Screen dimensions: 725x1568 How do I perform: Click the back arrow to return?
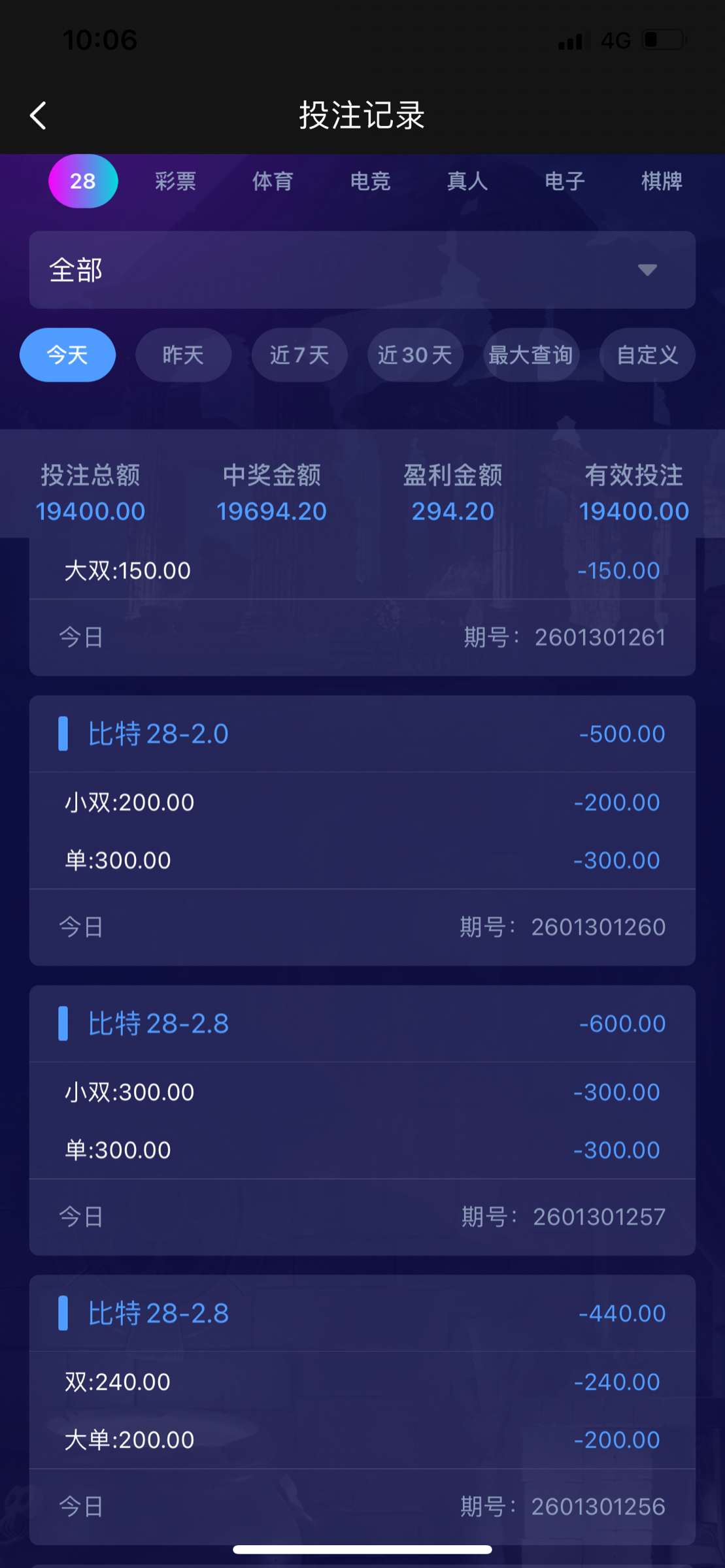pos(37,115)
